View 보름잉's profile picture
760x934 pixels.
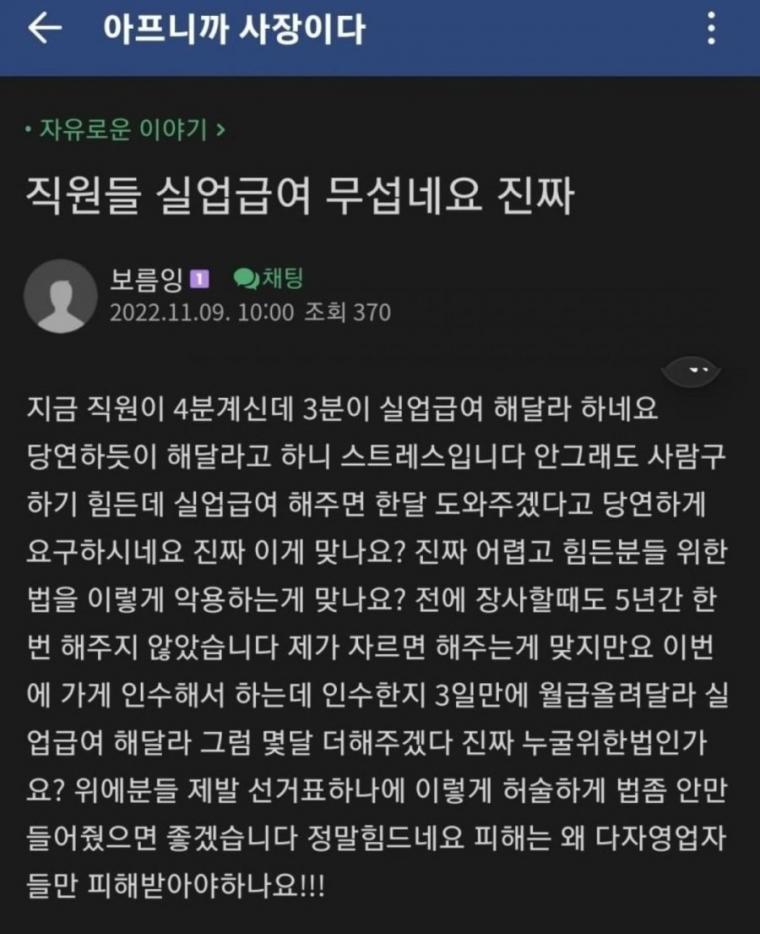click(60, 296)
